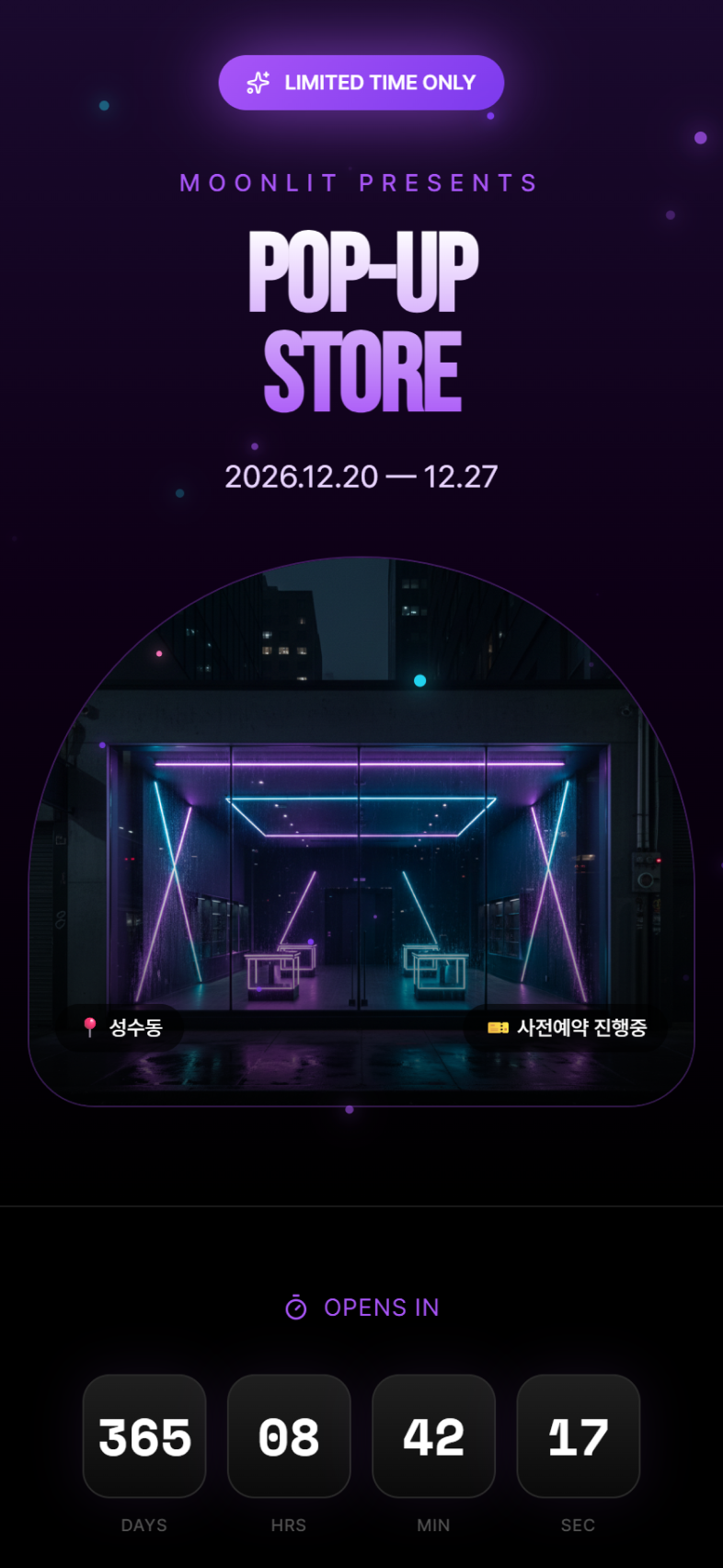Click the LIMITED TIME ONLY pill badge
The height and width of the screenshot is (1568, 723).
[361, 82]
